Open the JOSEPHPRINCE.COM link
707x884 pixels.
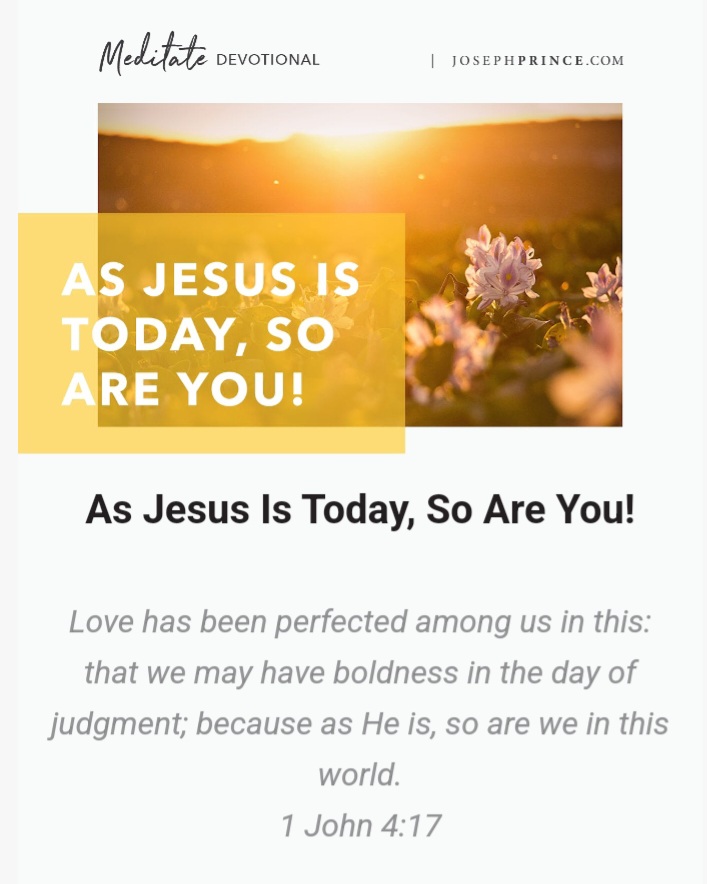pos(538,60)
